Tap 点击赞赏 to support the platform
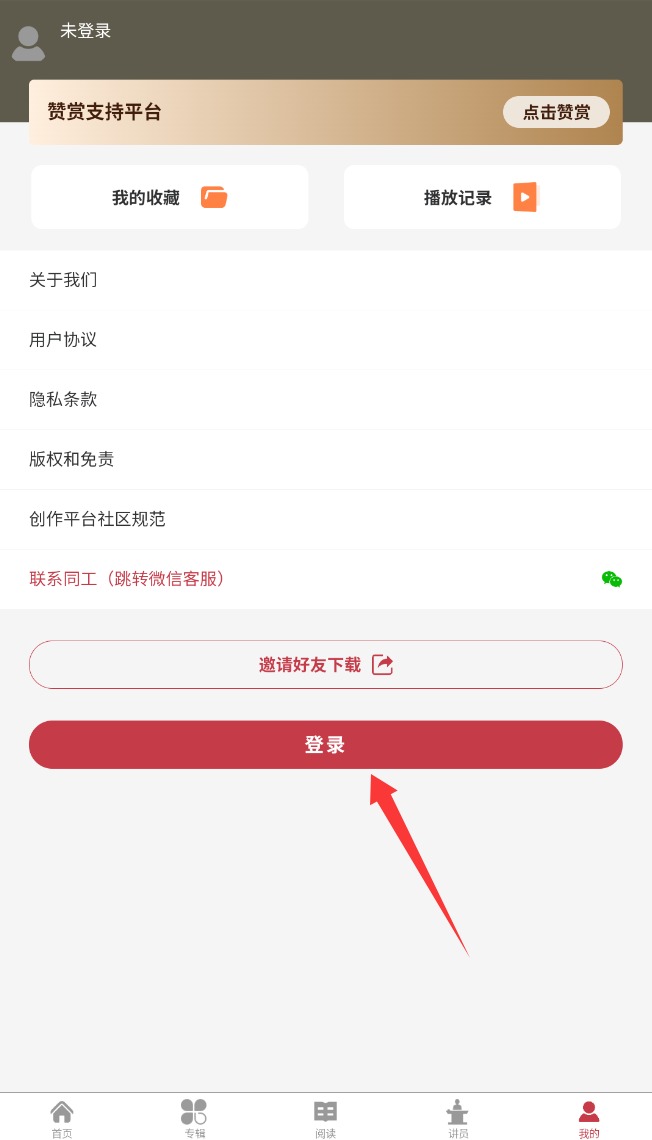652x1140 pixels. (x=556, y=112)
